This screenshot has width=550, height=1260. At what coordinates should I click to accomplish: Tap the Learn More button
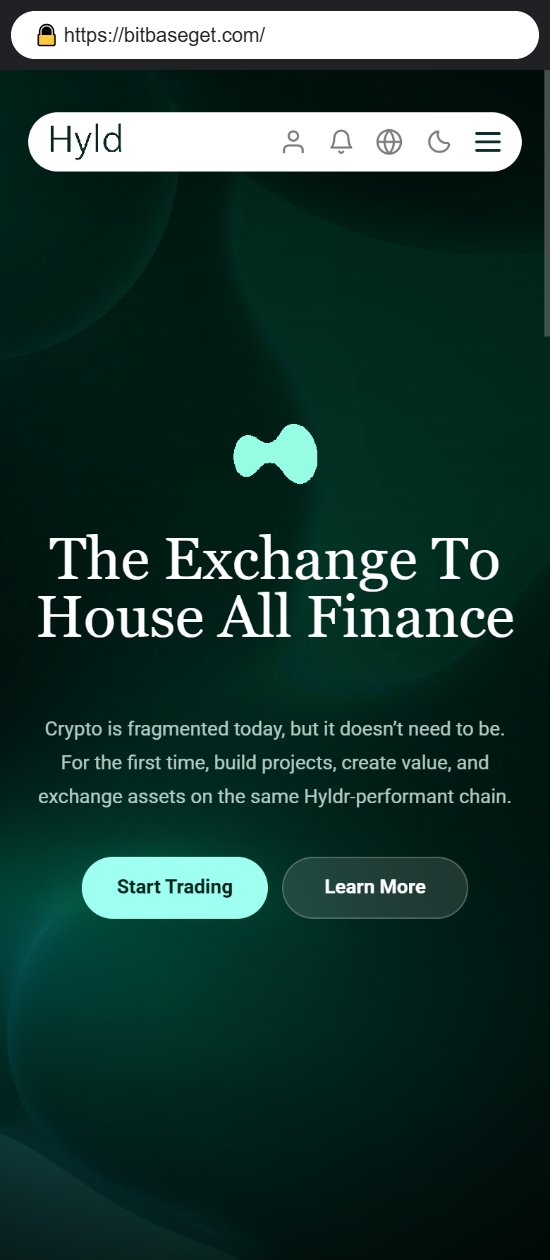375,887
